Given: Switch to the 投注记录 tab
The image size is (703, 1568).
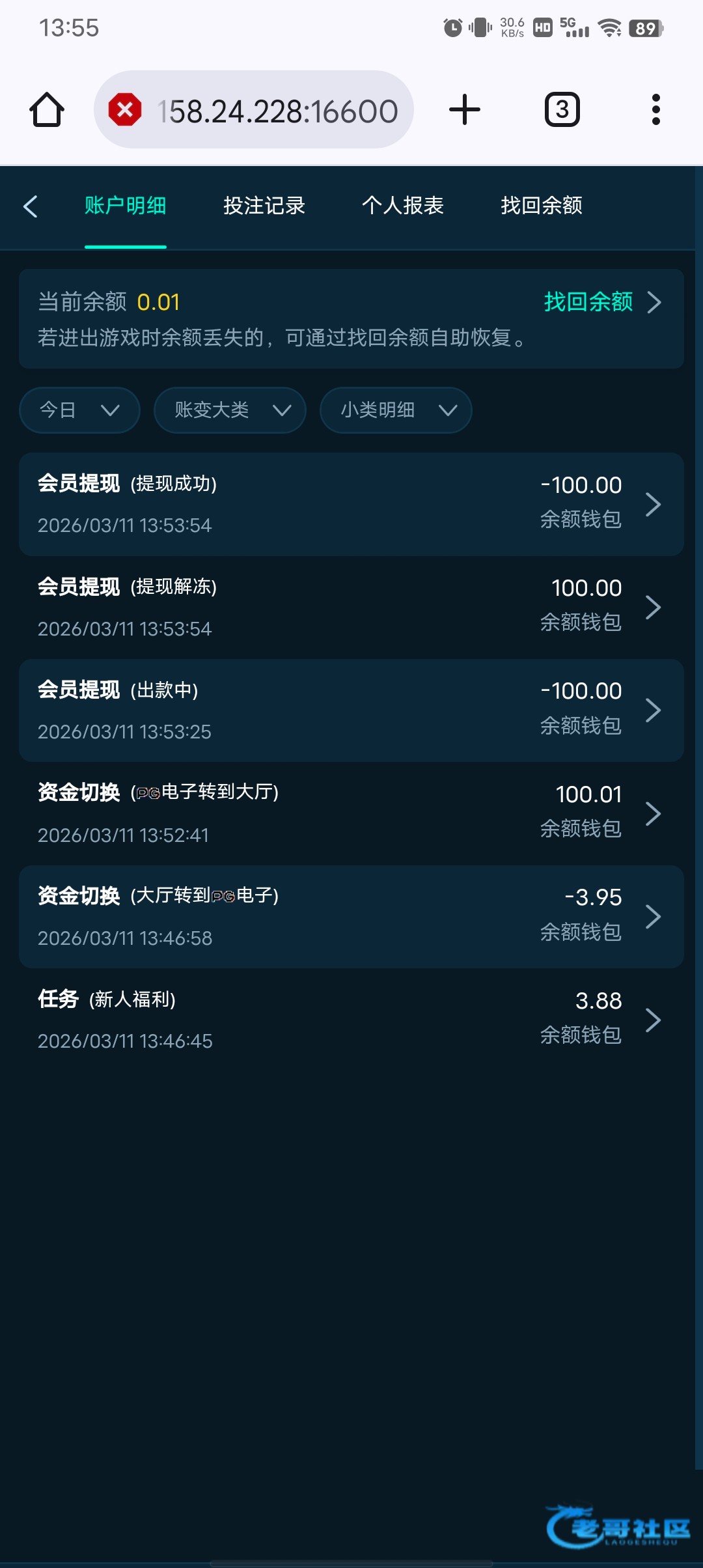Looking at the screenshot, I should [x=264, y=206].
